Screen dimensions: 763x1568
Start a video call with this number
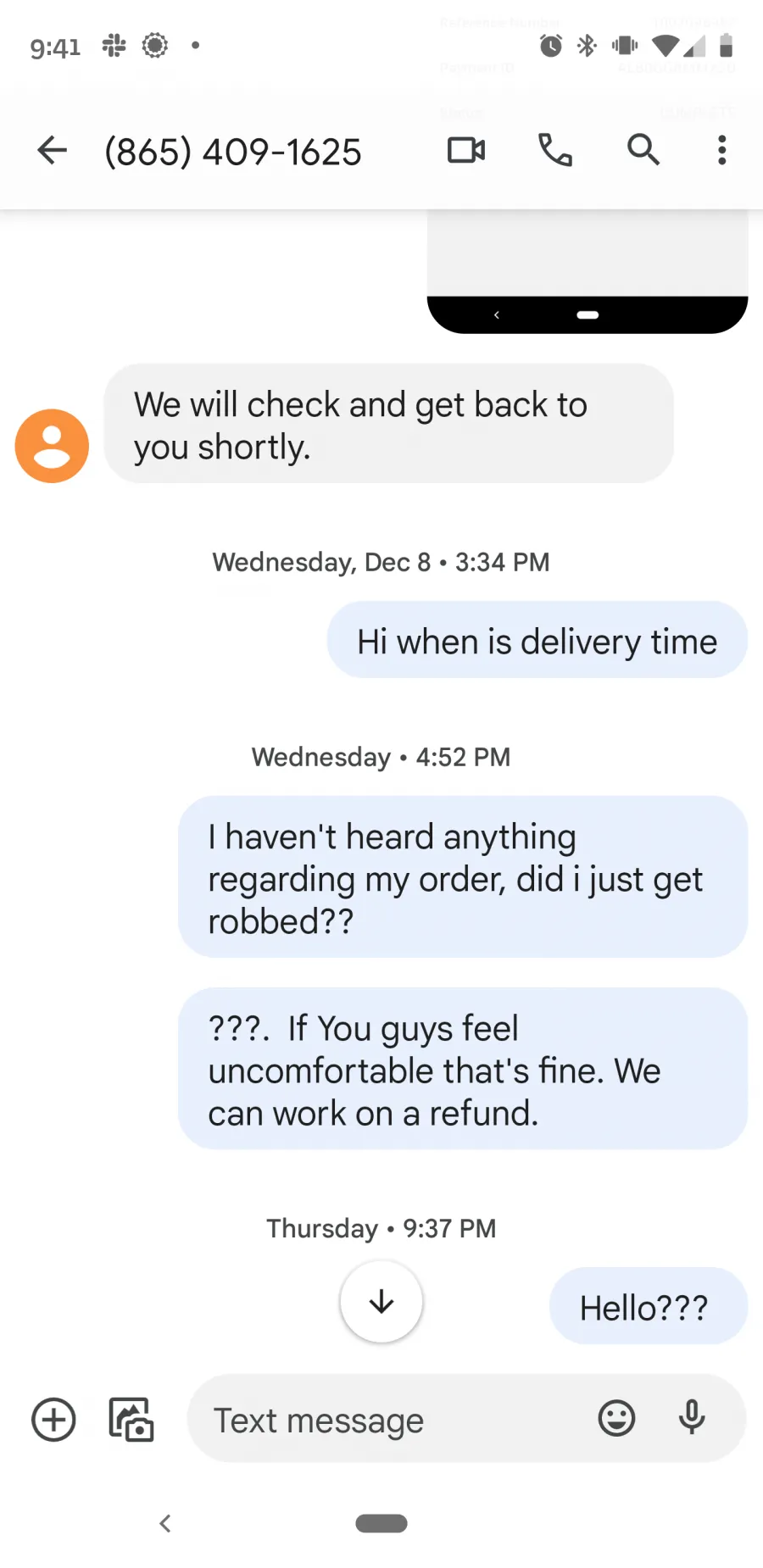point(466,150)
